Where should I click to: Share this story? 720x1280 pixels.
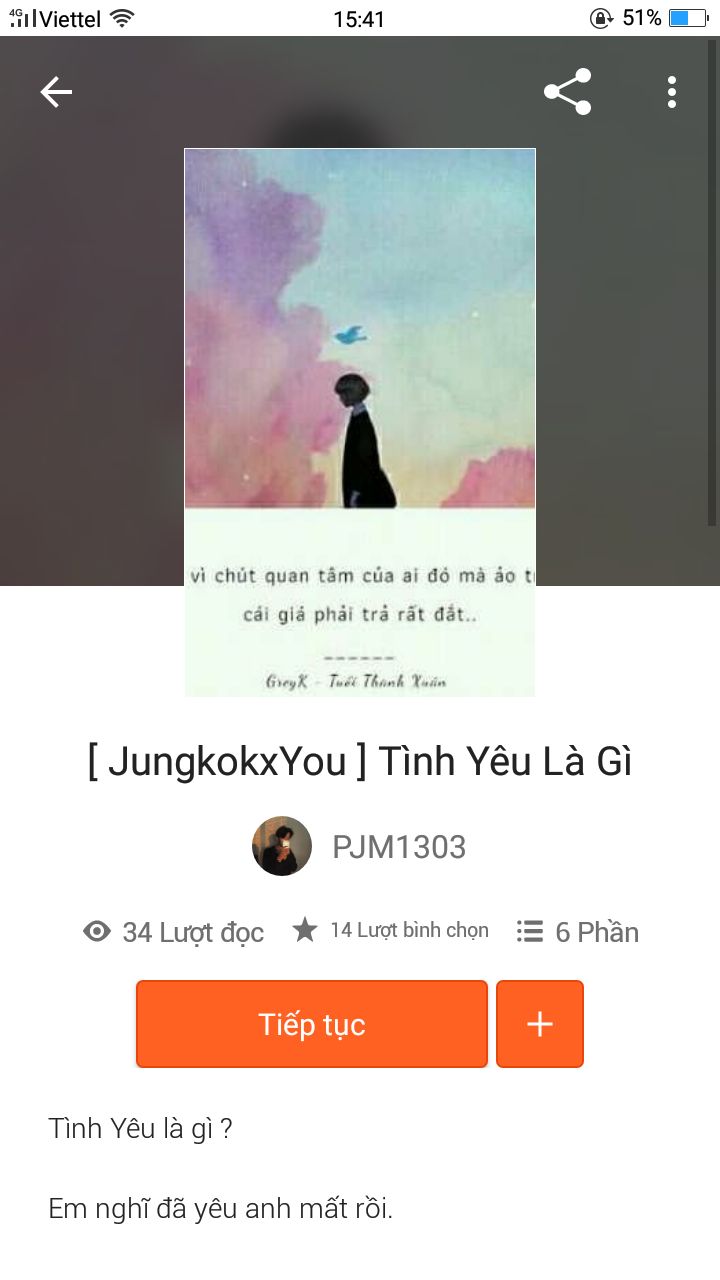point(567,93)
